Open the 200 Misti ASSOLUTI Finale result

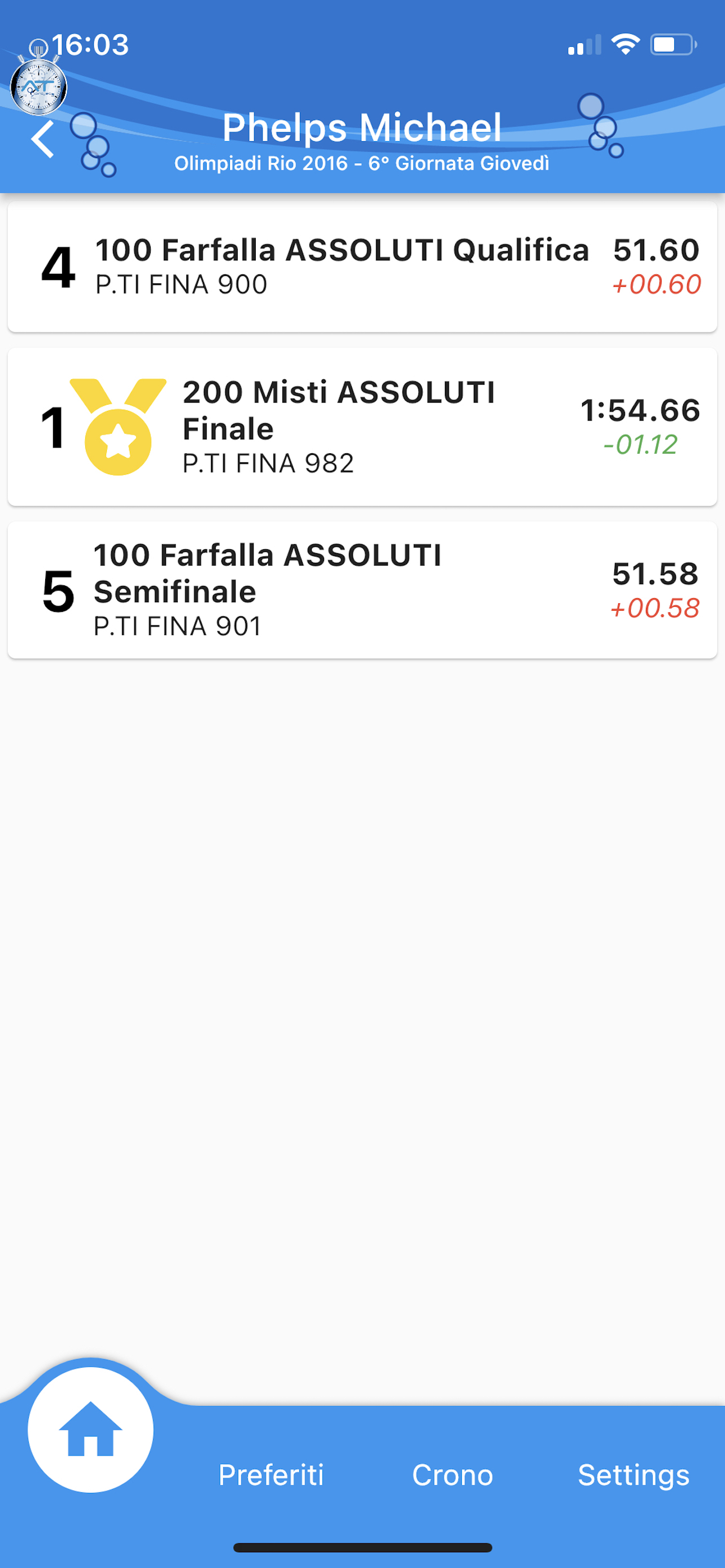tap(361, 426)
